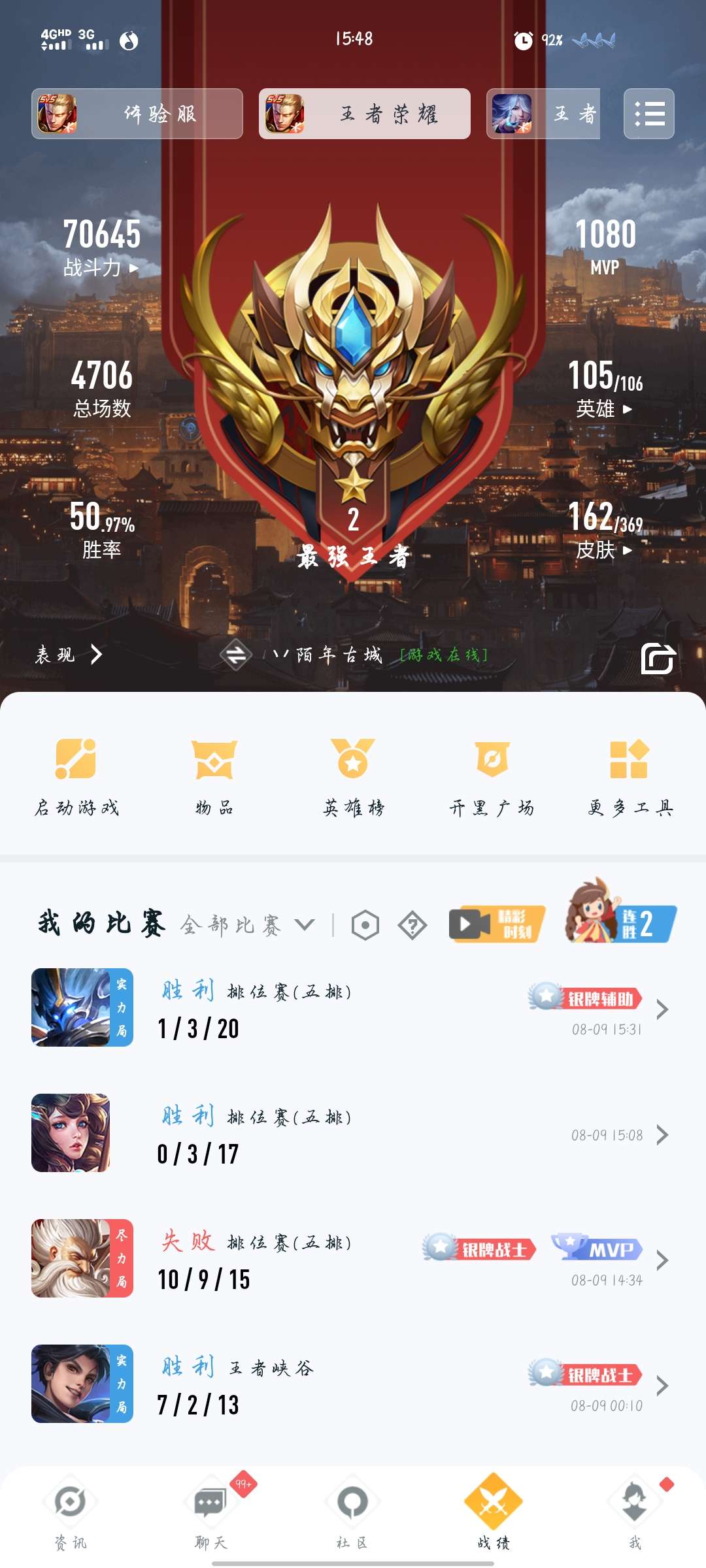Switch to the 聊天 chat tab
Image resolution: width=706 pixels, height=1568 pixels.
coord(210,1514)
